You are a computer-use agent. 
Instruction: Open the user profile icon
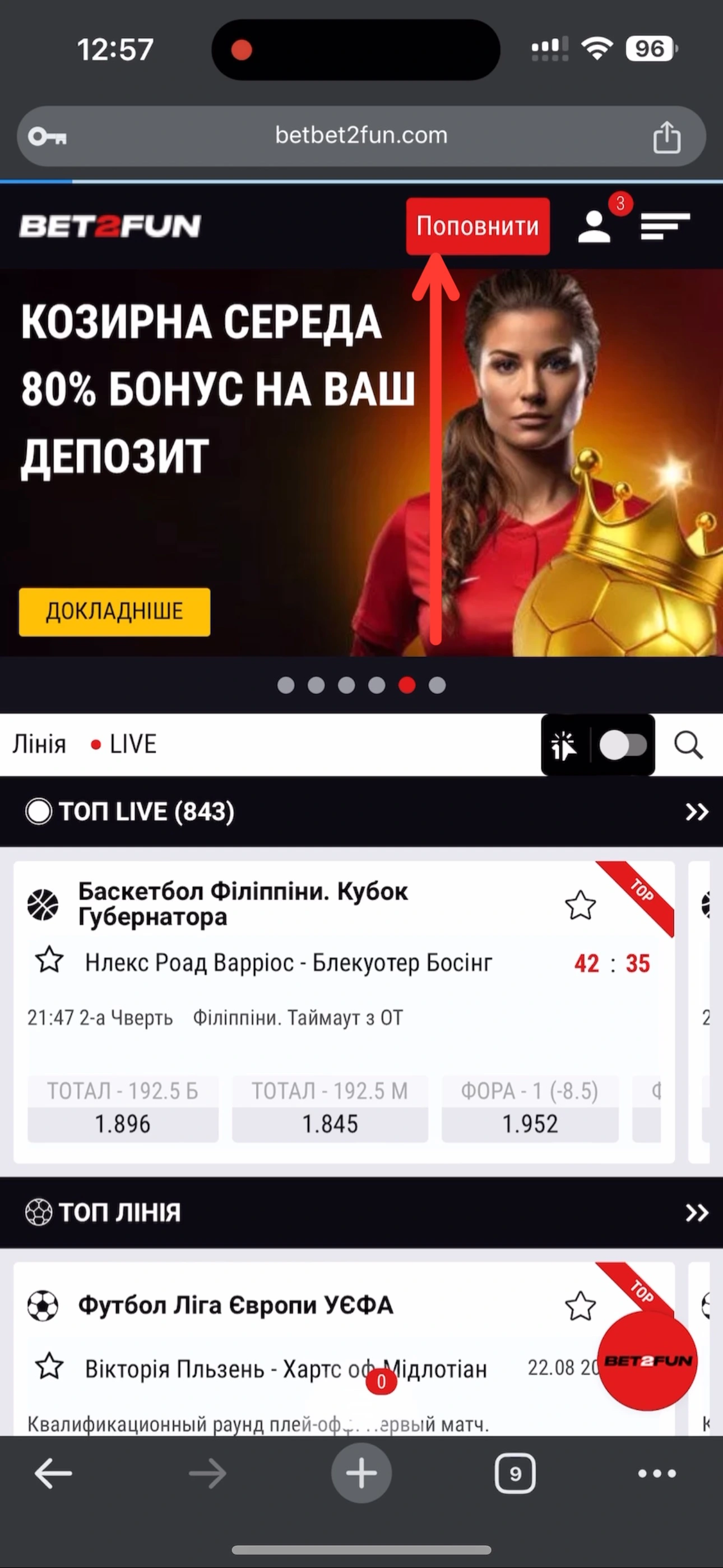pyautogui.click(x=594, y=227)
